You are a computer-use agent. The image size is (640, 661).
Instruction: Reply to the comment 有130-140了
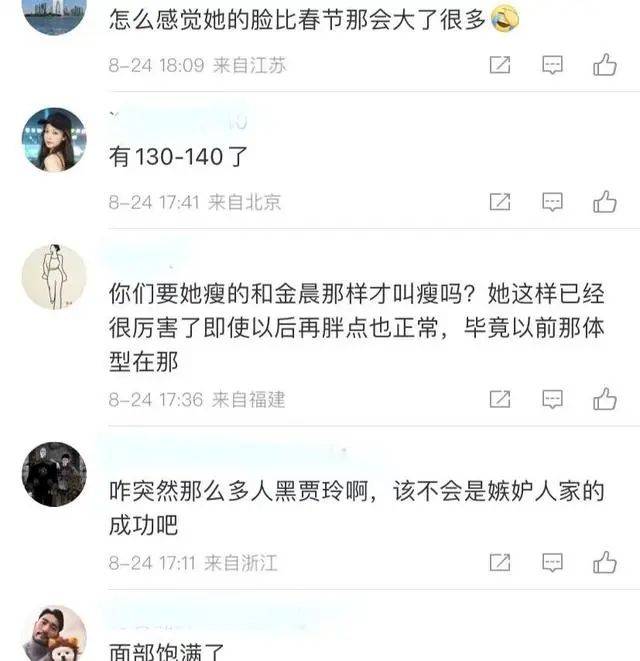[x=552, y=202]
